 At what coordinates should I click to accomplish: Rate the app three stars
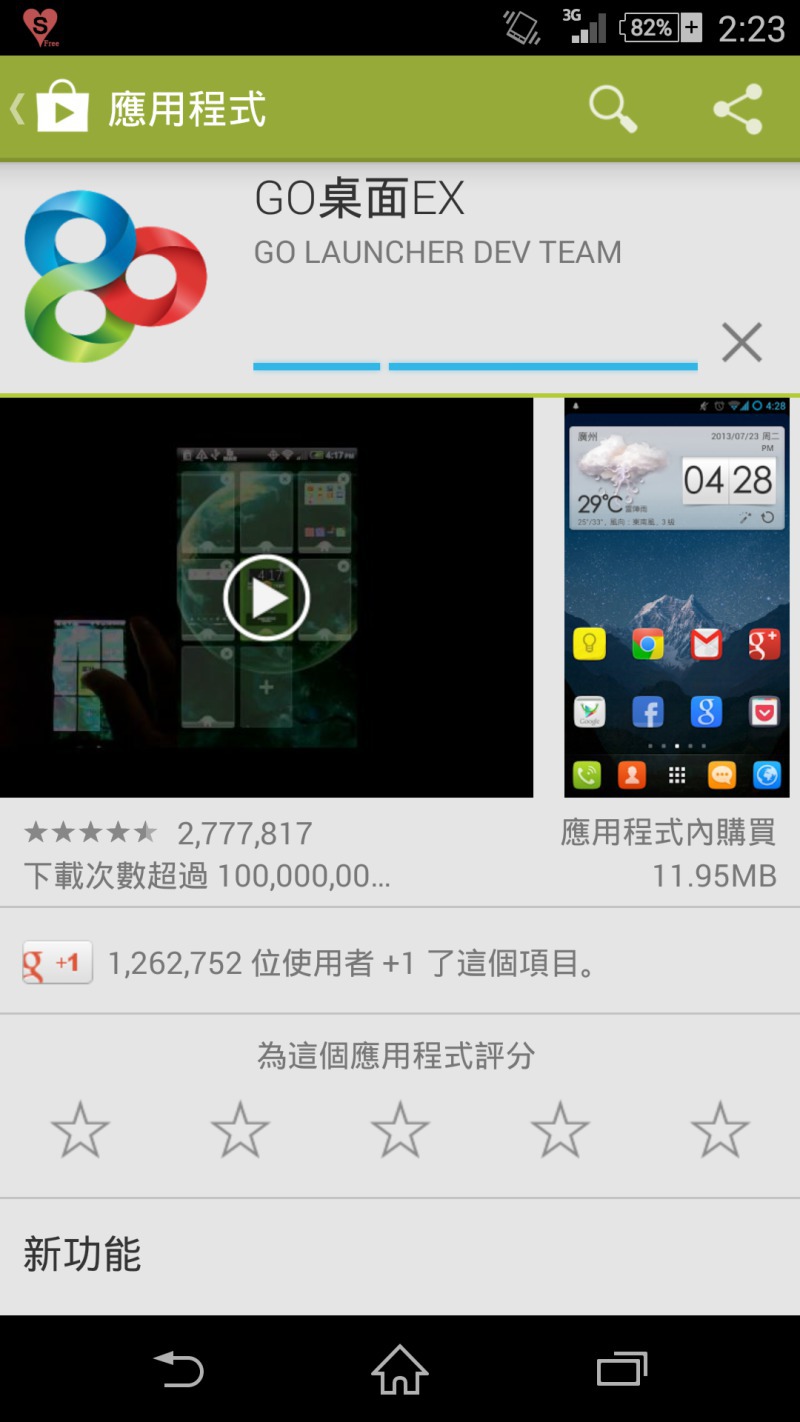[400, 1130]
